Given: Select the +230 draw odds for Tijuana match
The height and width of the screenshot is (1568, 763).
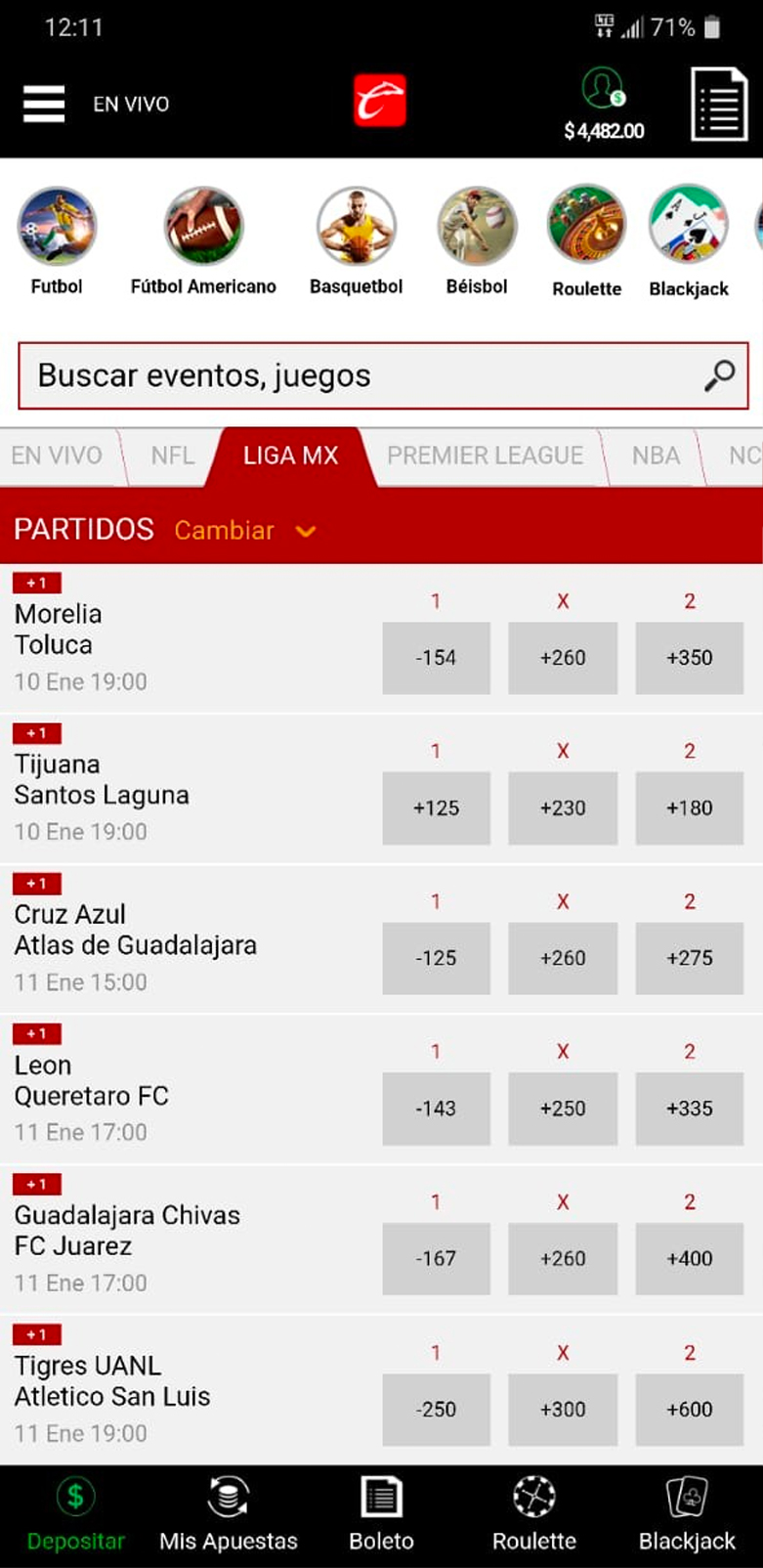Looking at the screenshot, I should pyautogui.click(x=563, y=808).
